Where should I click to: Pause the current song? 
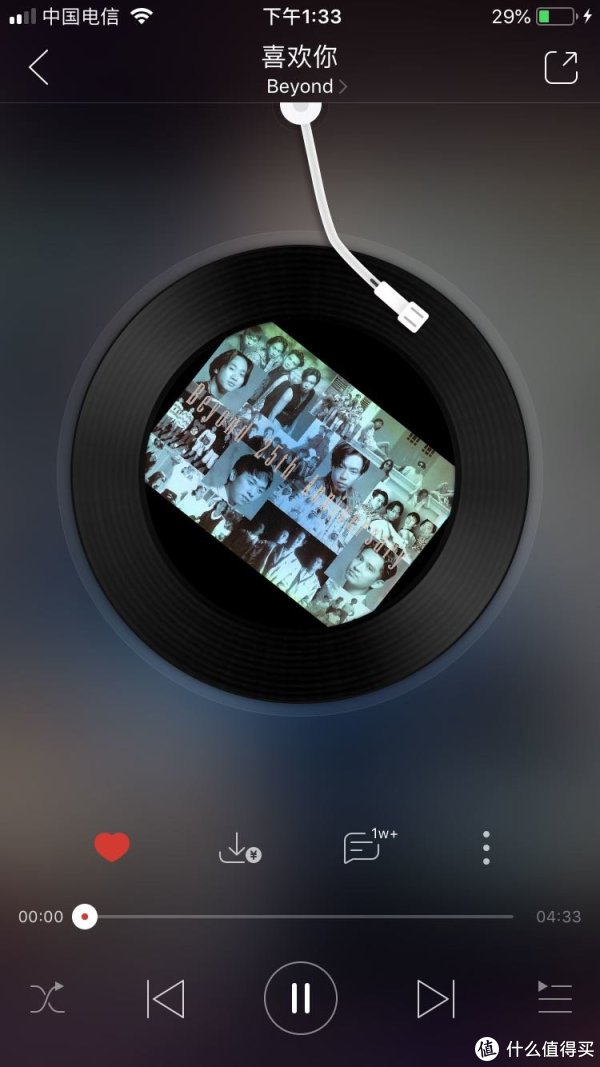[x=301, y=998]
